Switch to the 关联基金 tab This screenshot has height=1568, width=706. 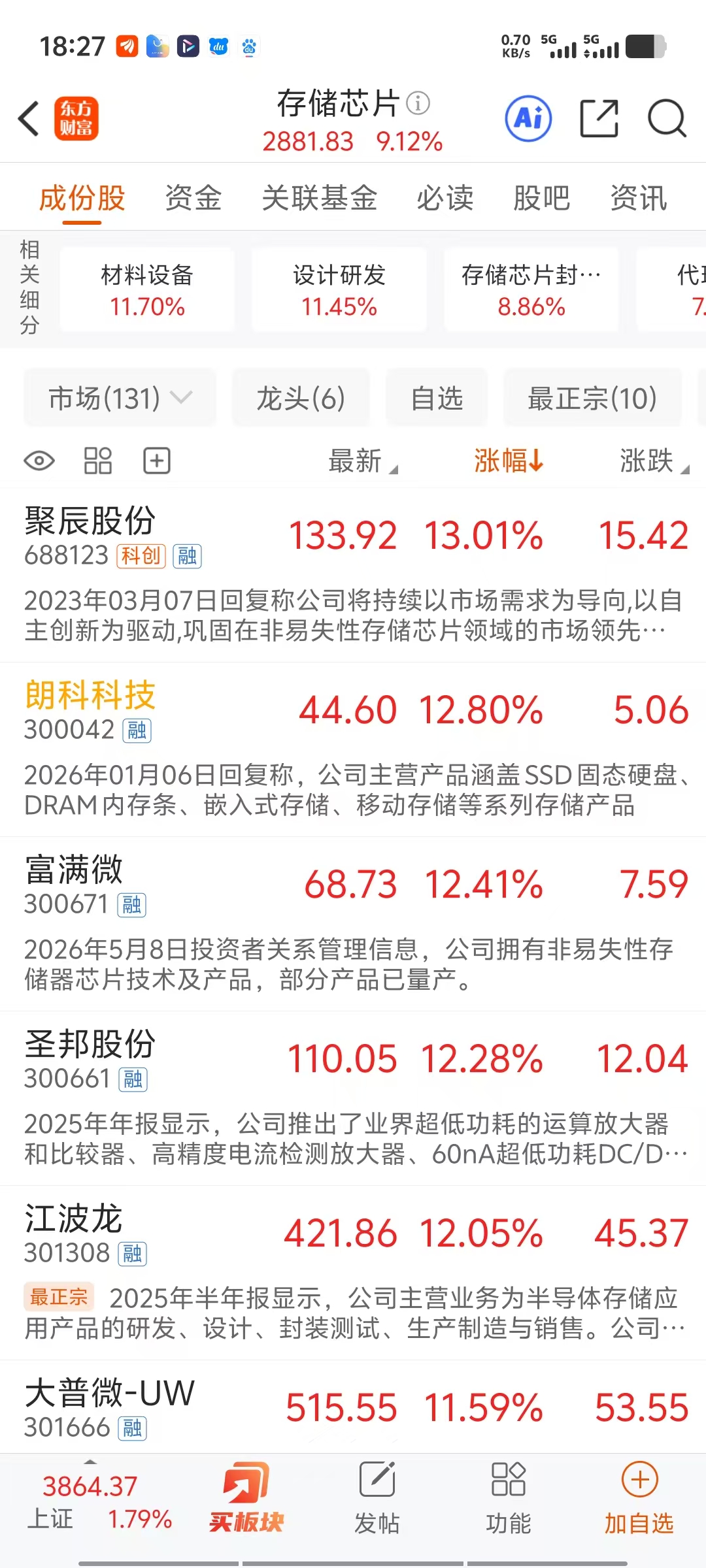click(x=320, y=198)
